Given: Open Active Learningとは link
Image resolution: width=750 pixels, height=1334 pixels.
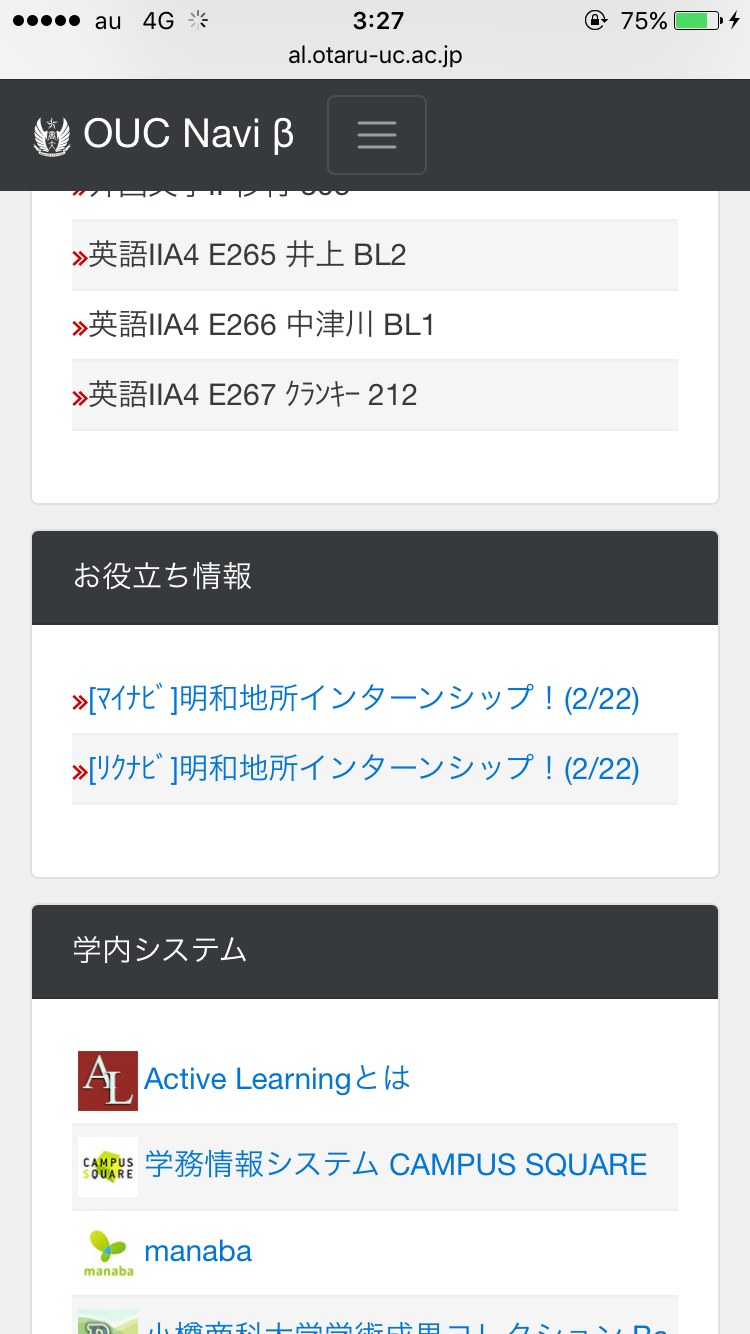Looking at the screenshot, I should pyautogui.click(x=277, y=1079).
